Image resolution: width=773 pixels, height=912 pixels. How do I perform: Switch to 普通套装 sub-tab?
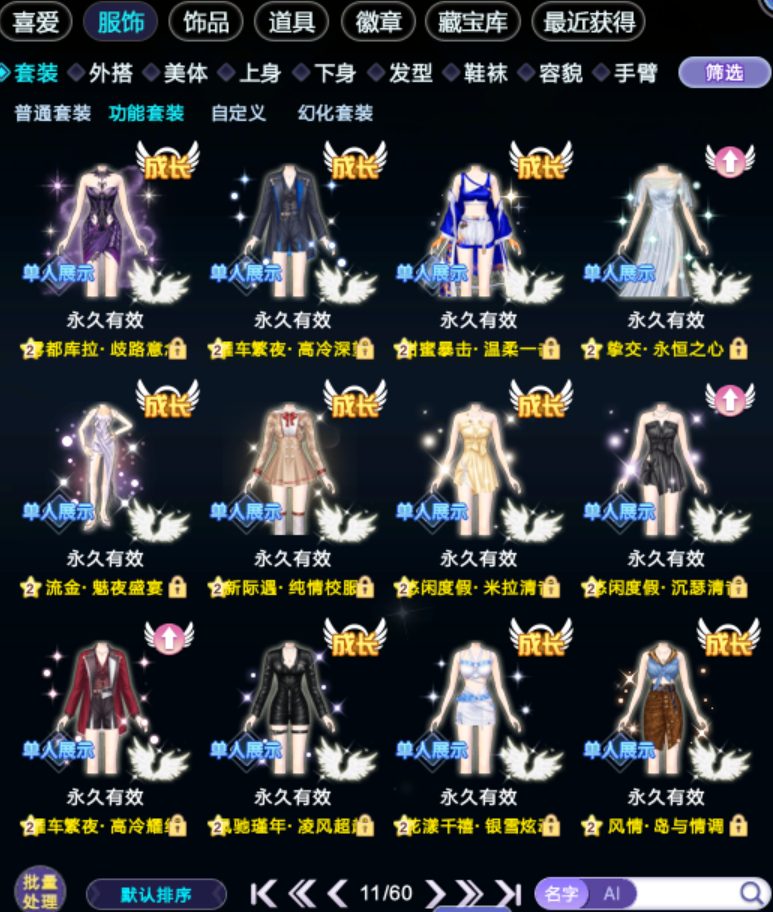point(52,113)
